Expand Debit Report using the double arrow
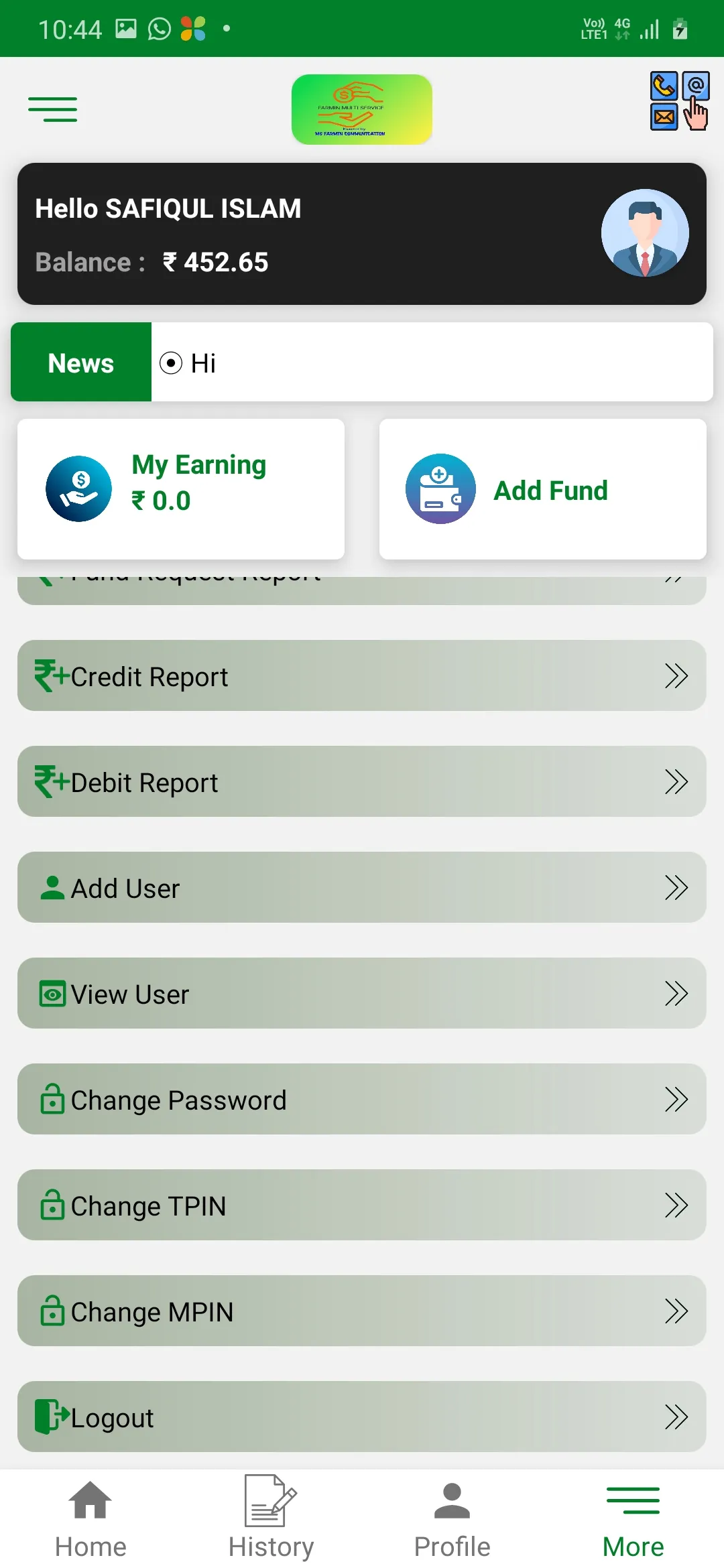724x1568 pixels. tap(677, 781)
